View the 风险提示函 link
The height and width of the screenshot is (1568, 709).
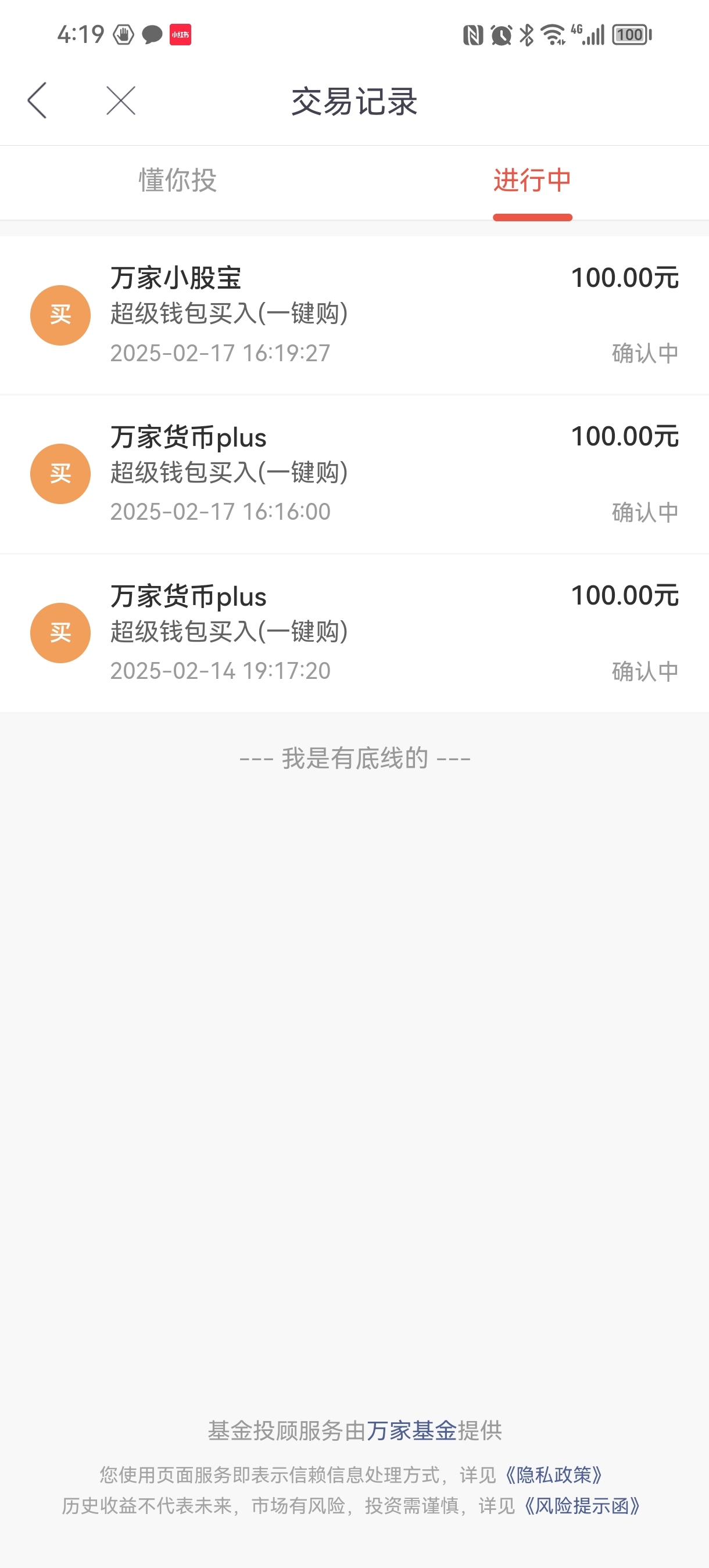click(582, 1506)
